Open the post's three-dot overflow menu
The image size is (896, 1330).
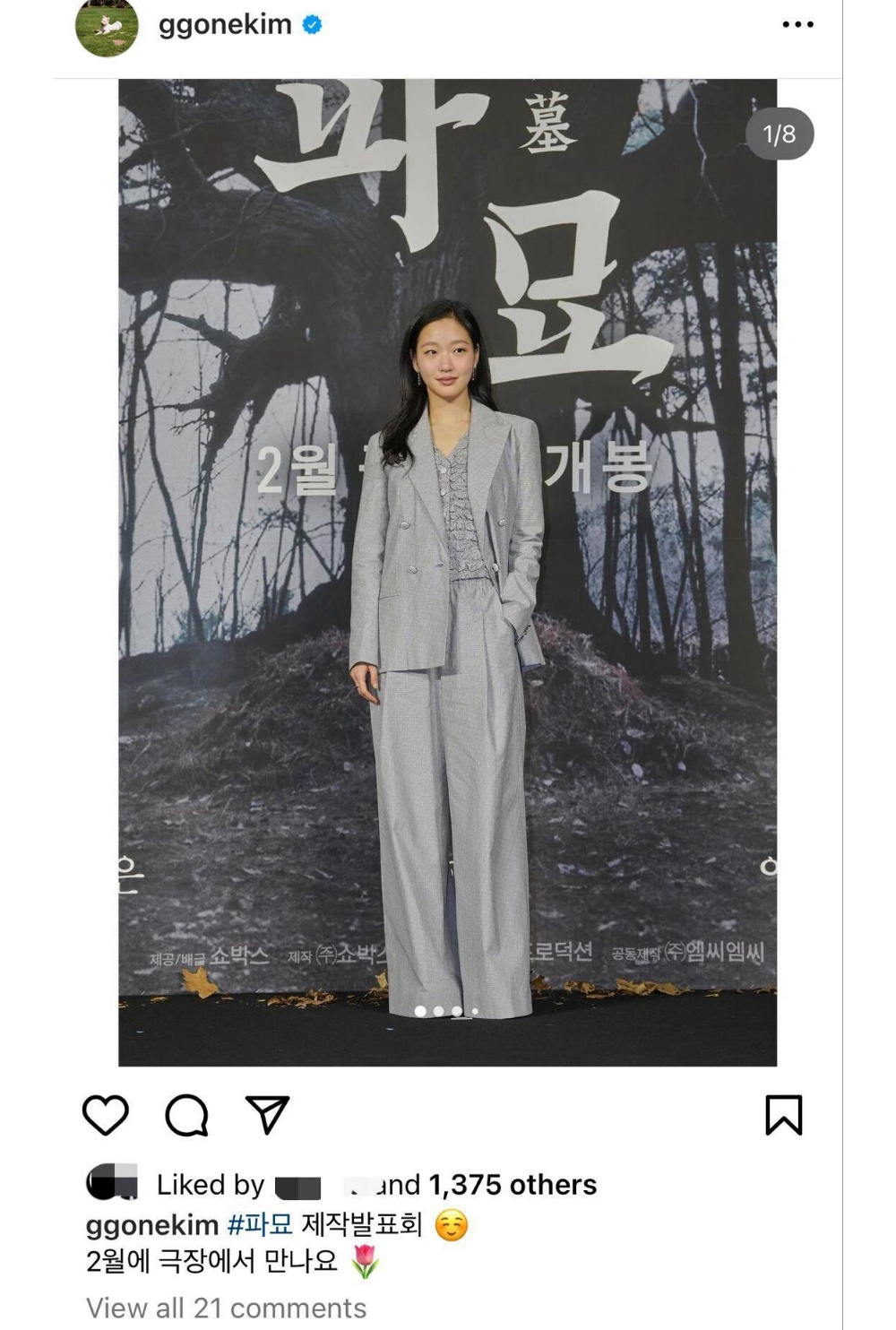pyautogui.click(x=797, y=24)
